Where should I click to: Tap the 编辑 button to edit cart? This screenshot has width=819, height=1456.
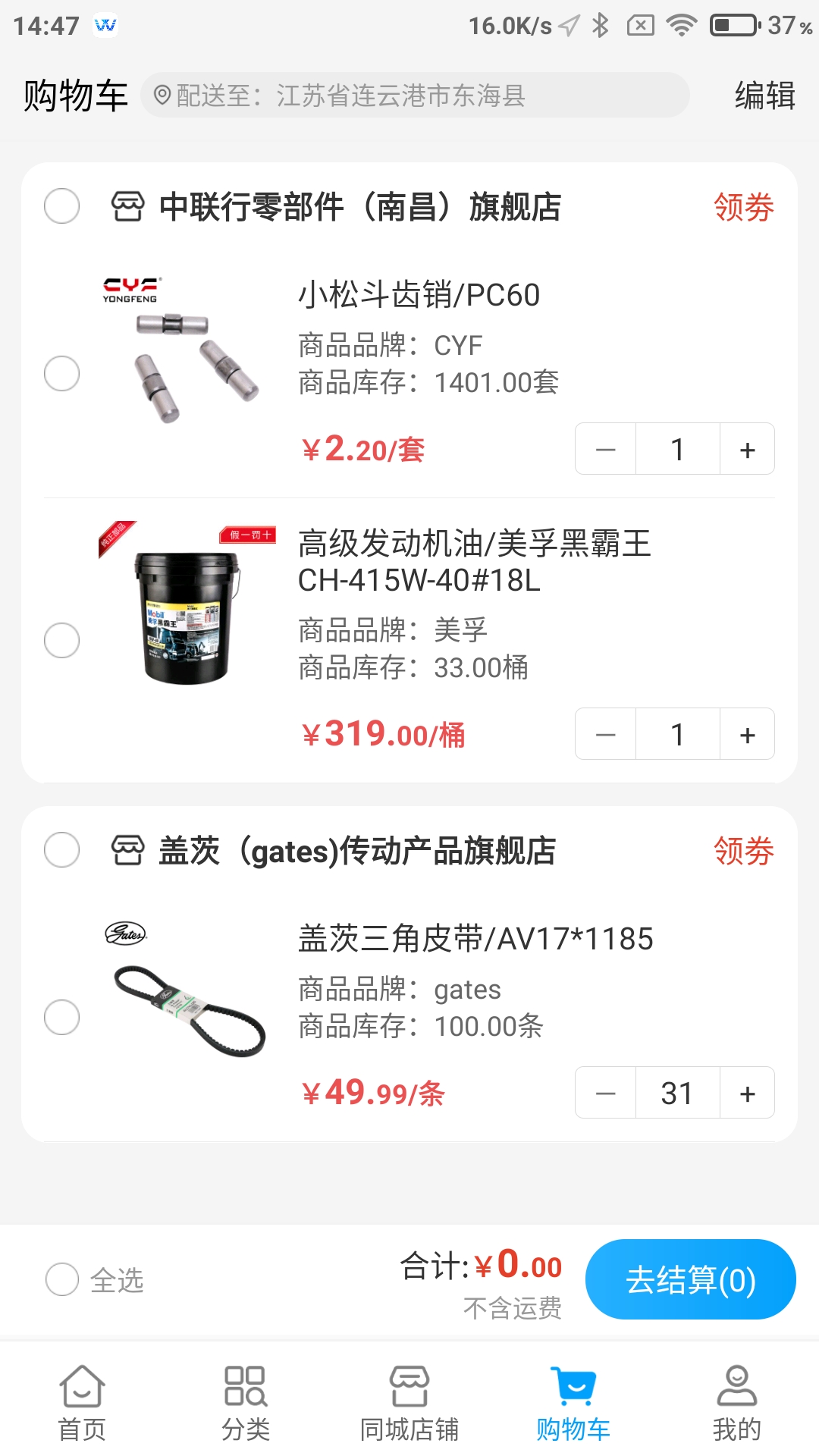click(x=764, y=96)
